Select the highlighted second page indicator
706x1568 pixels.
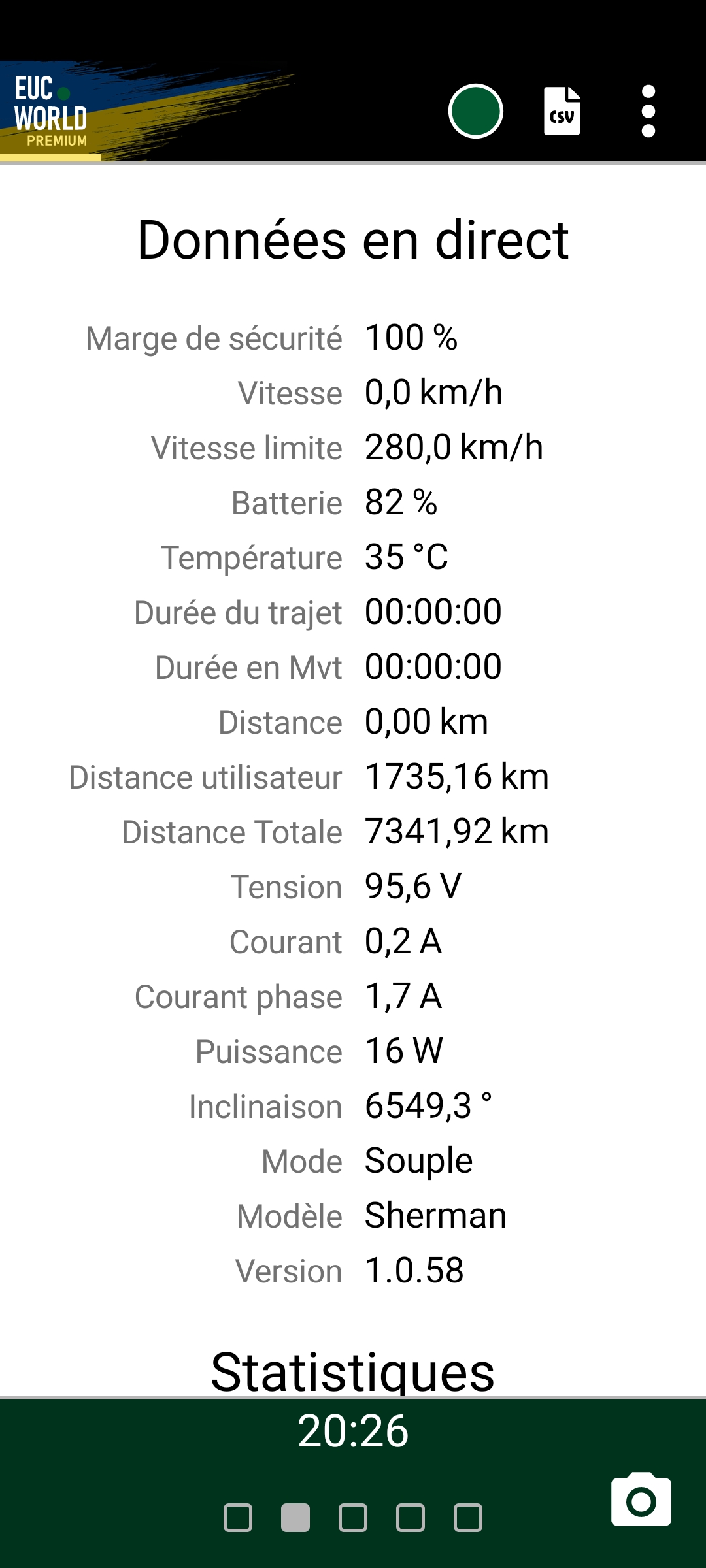(x=295, y=1518)
